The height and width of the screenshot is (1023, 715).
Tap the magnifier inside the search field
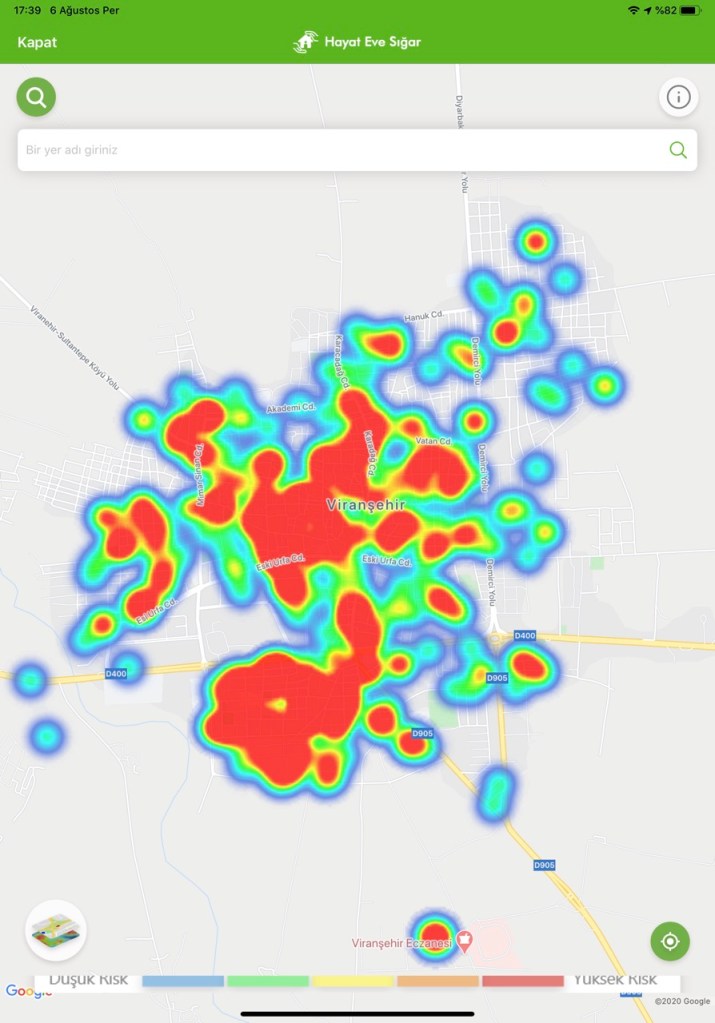[x=678, y=150]
